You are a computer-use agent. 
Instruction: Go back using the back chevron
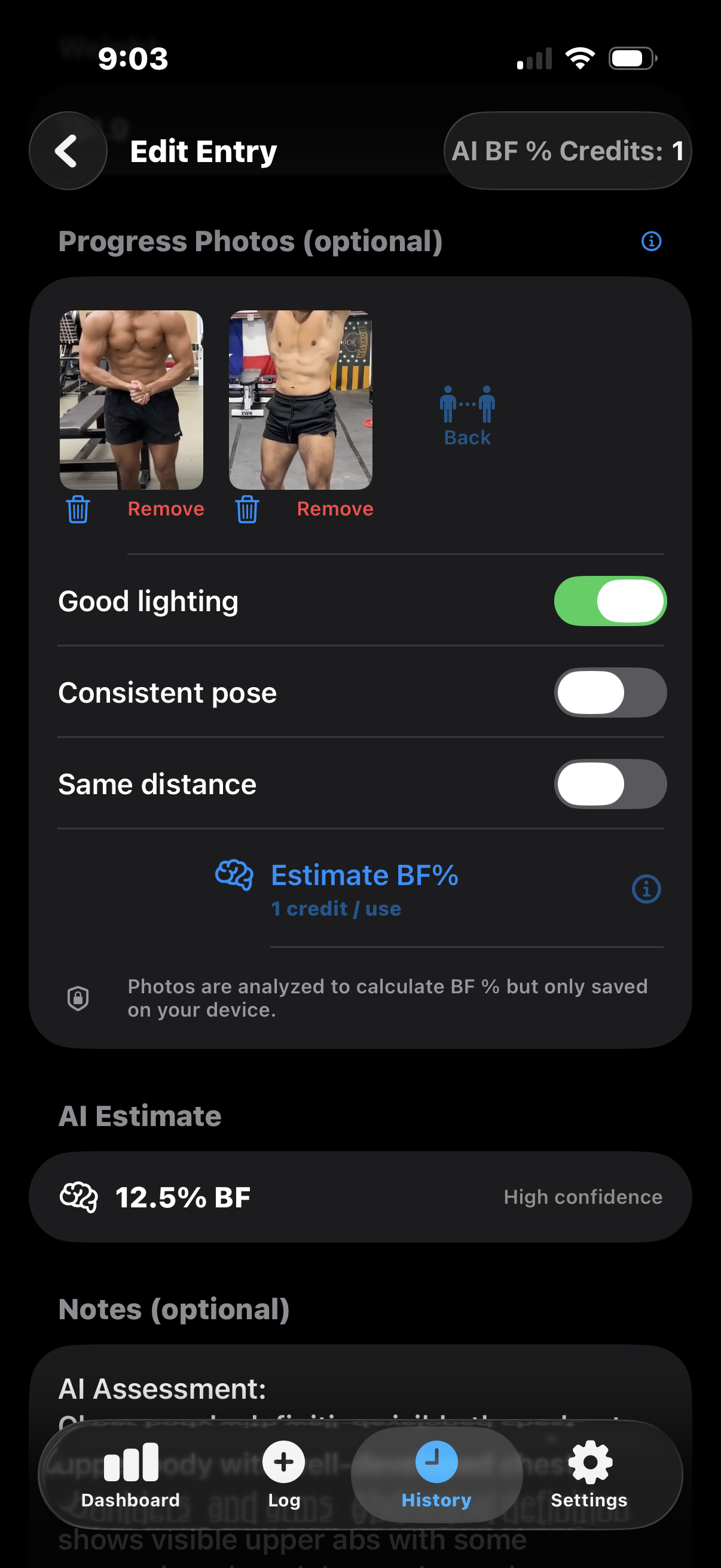[68, 151]
